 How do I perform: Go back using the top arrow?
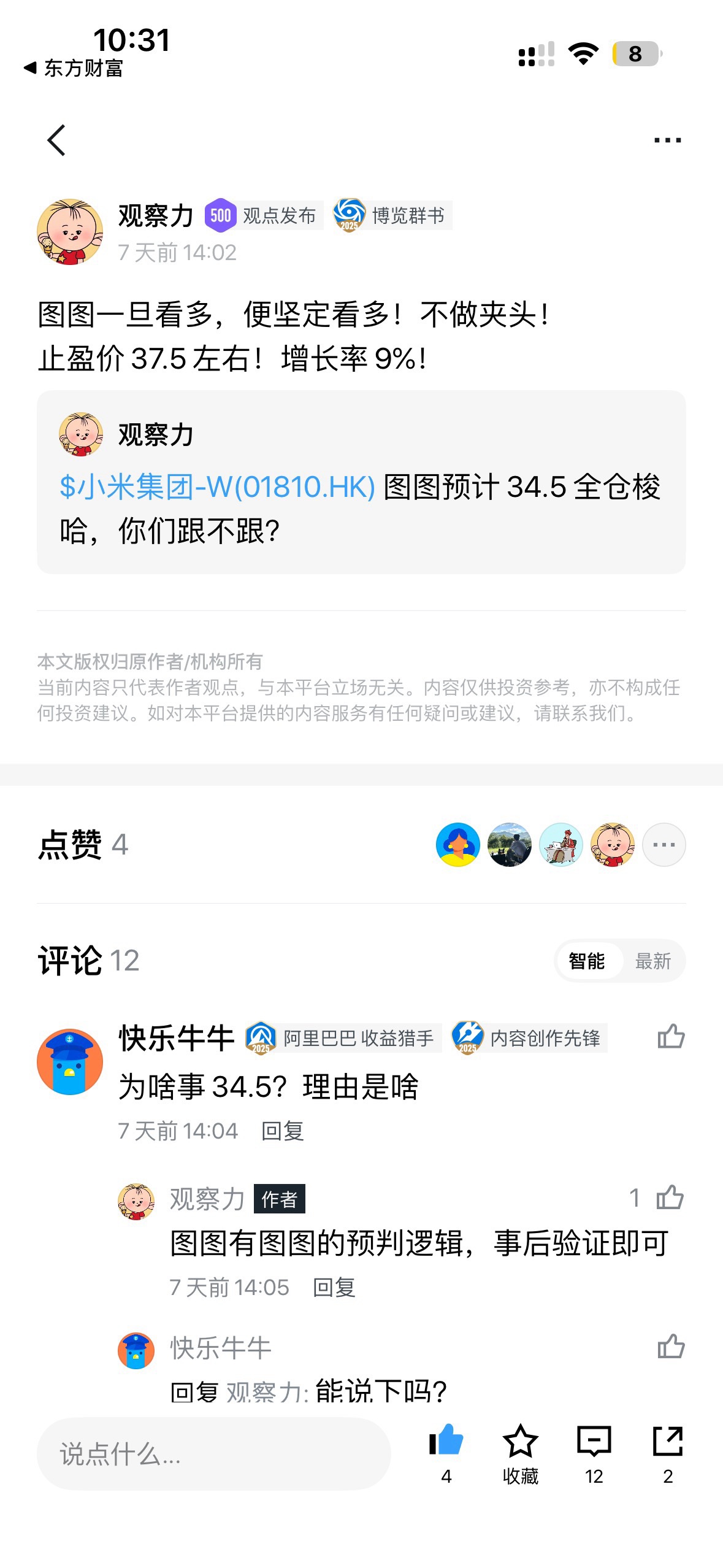click(x=56, y=140)
